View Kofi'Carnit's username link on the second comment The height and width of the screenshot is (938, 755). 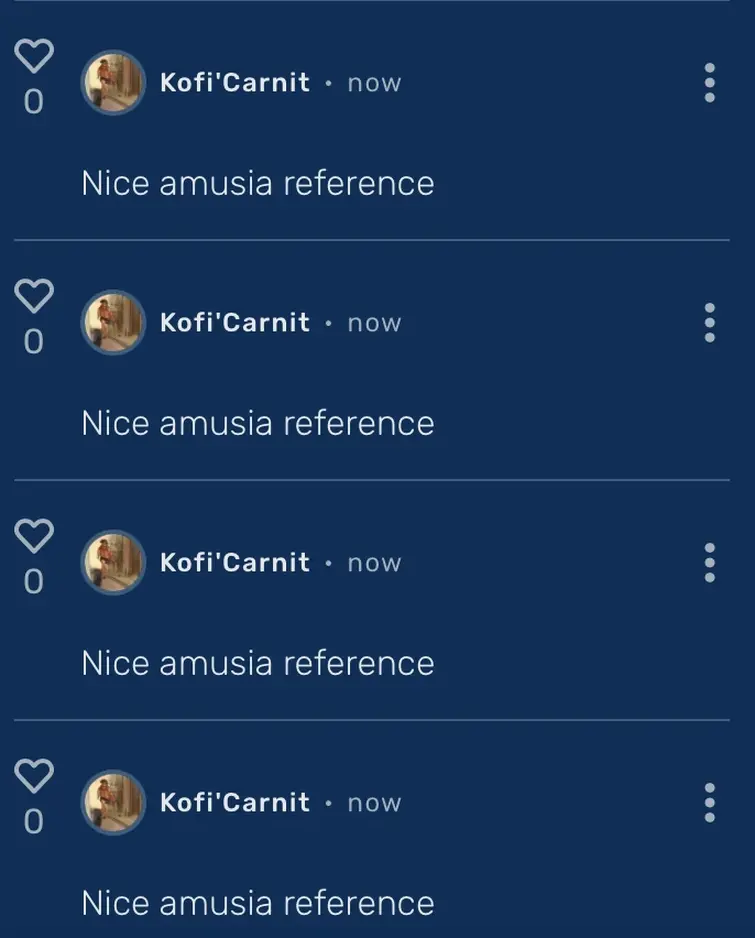click(x=235, y=323)
